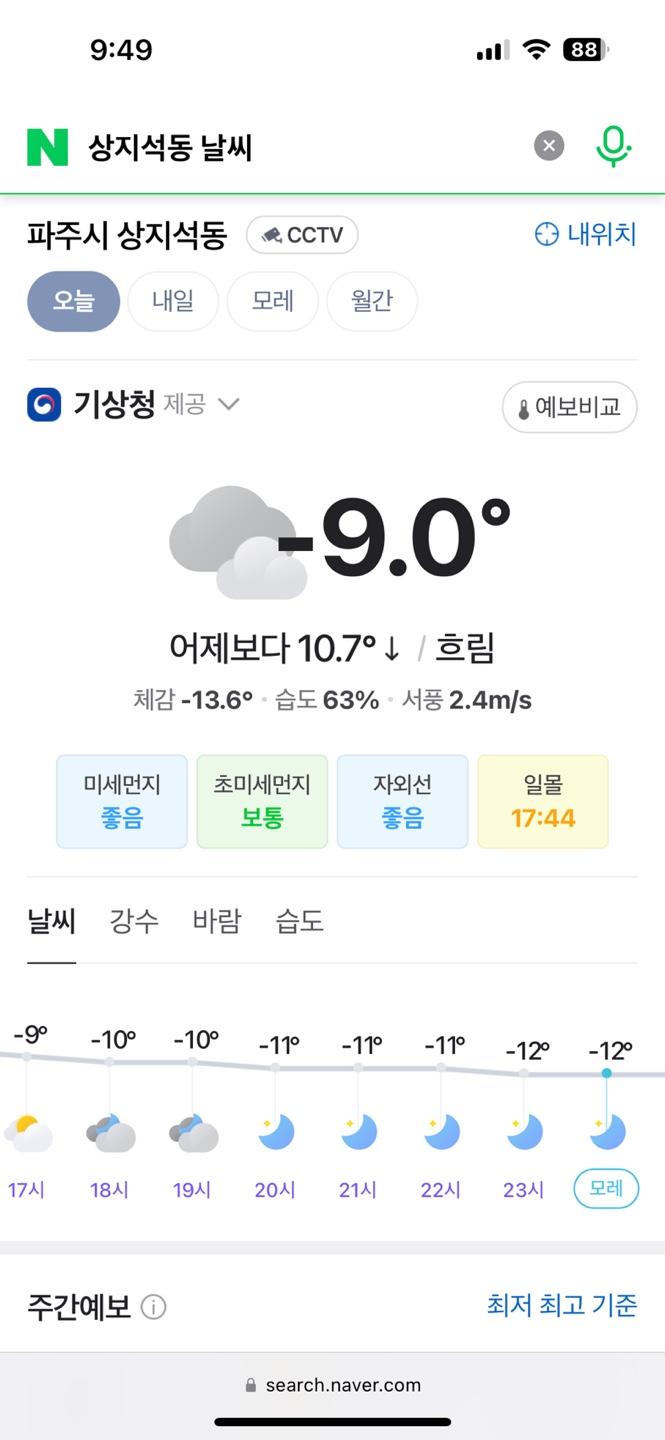Select the 오늘 forecast tab
Viewport: 665px width, 1440px height.
(x=74, y=301)
